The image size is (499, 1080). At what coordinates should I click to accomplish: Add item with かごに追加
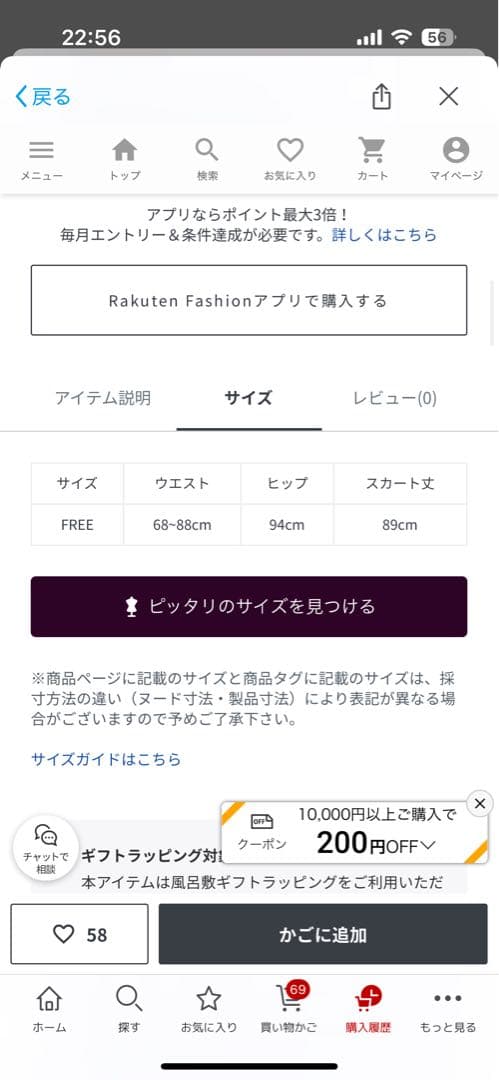point(323,934)
